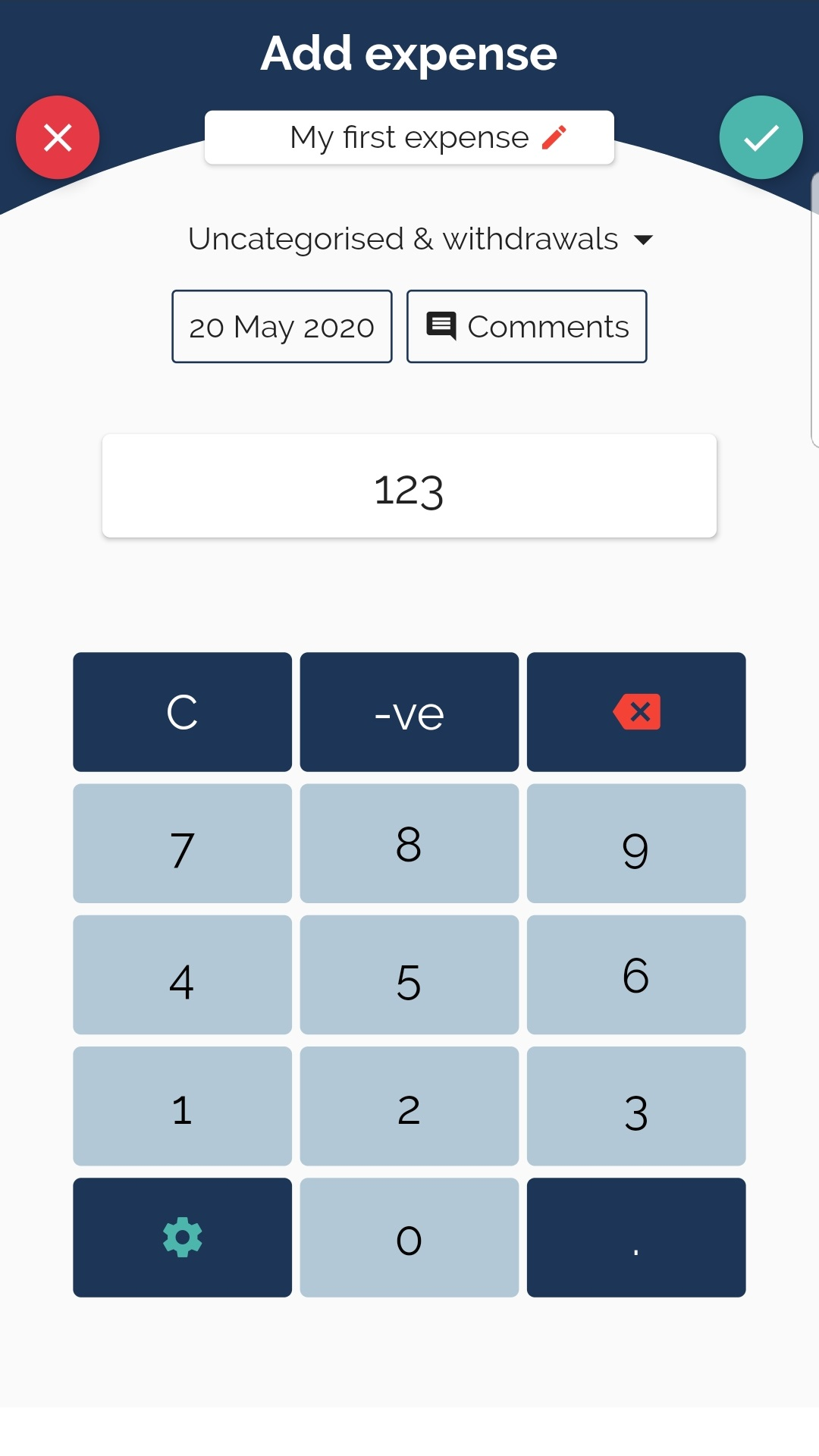Enter digit 4 on the keypad
819x1456 pixels.
click(x=182, y=974)
